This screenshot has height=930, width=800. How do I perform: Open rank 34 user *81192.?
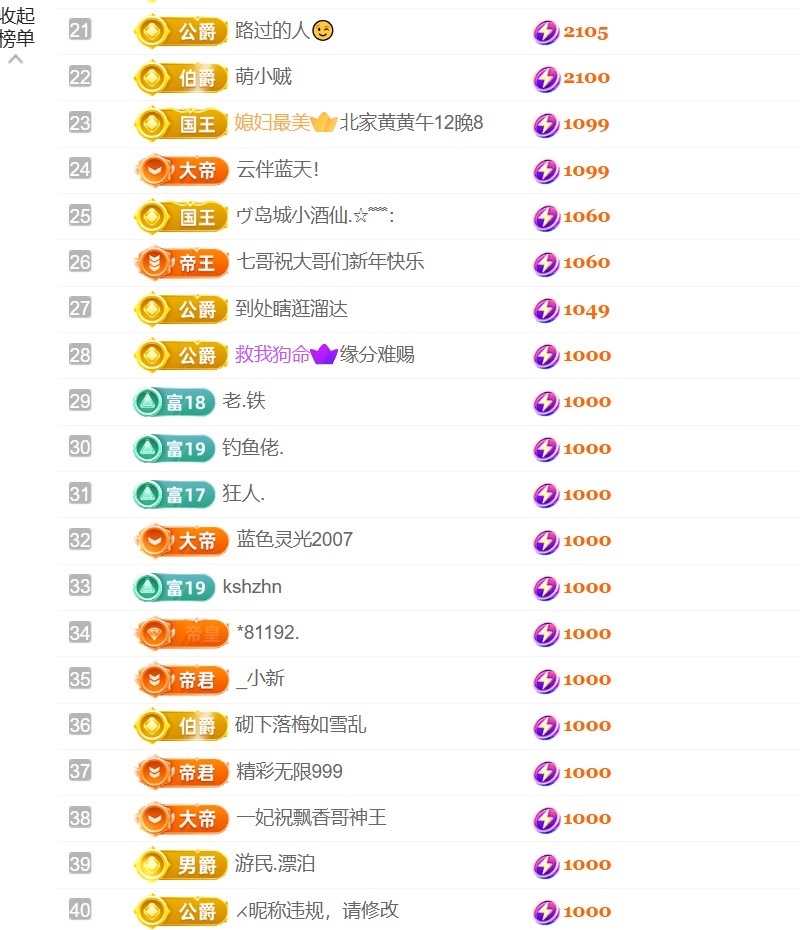[268, 633]
